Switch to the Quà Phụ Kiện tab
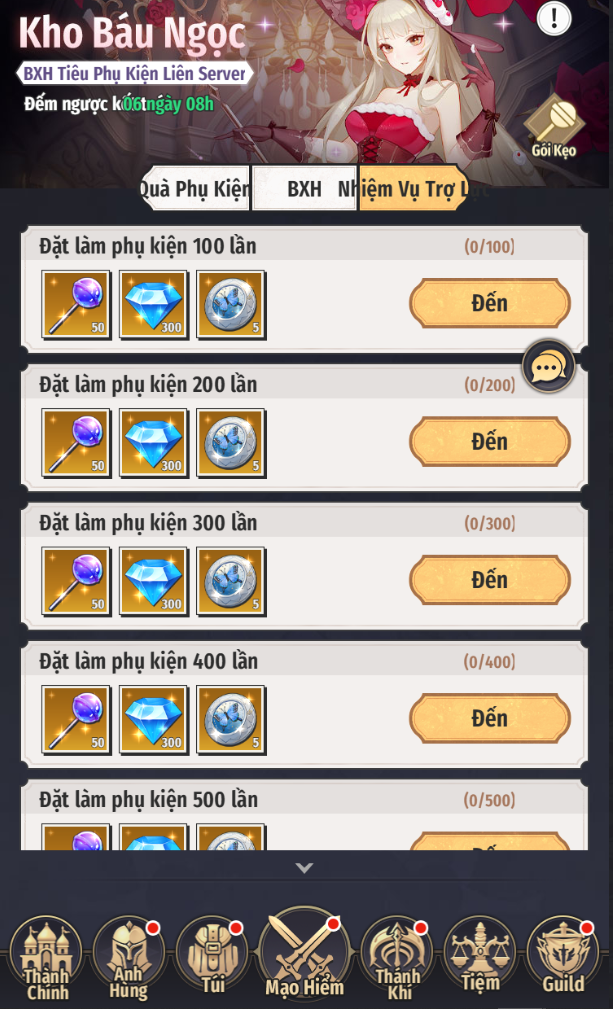The width and height of the screenshot is (613, 1009). pyautogui.click(x=195, y=188)
